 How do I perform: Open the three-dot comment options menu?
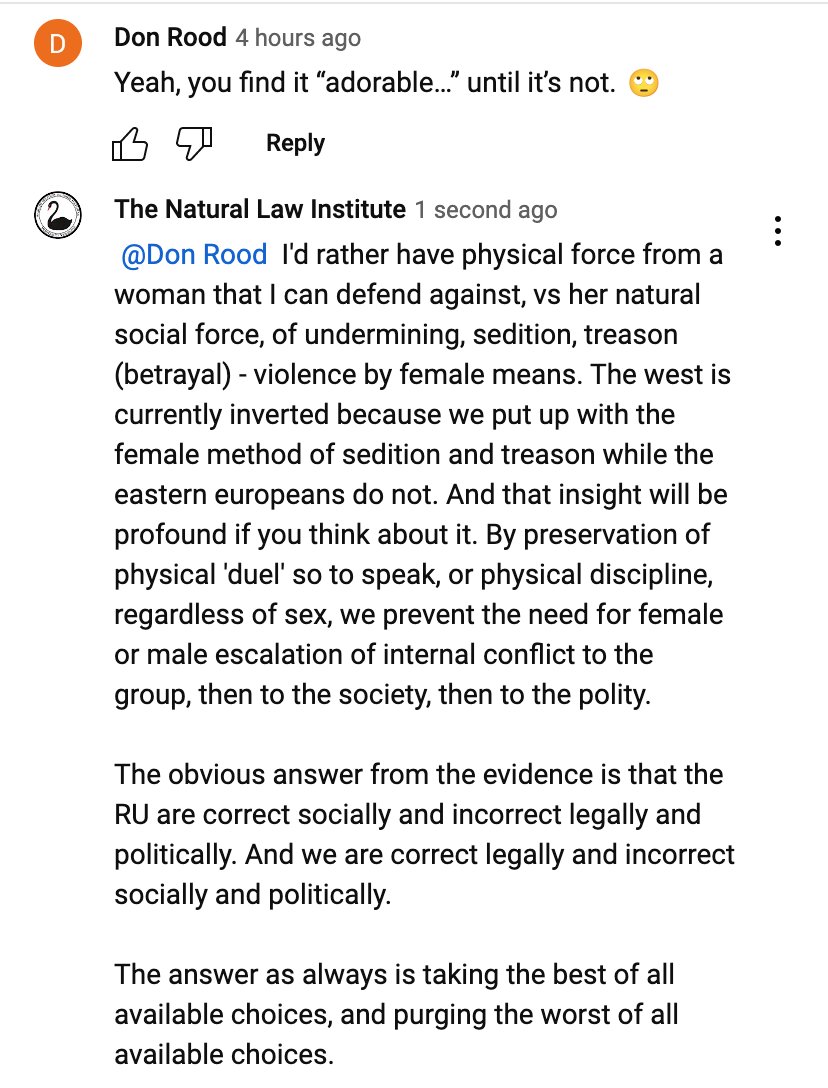tap(777, 231)
